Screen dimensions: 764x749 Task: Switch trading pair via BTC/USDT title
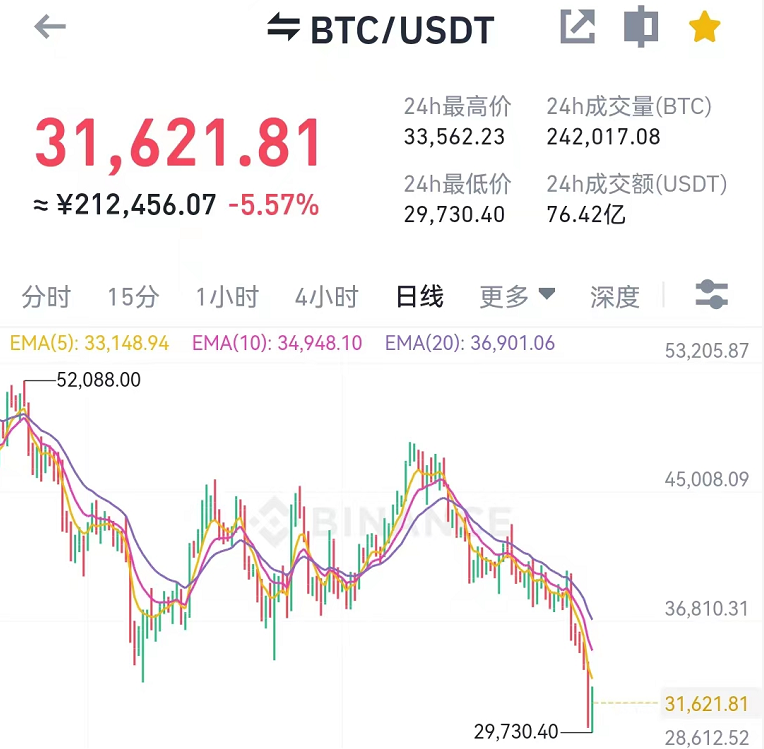pyautogui.click(x=381, y=29)
